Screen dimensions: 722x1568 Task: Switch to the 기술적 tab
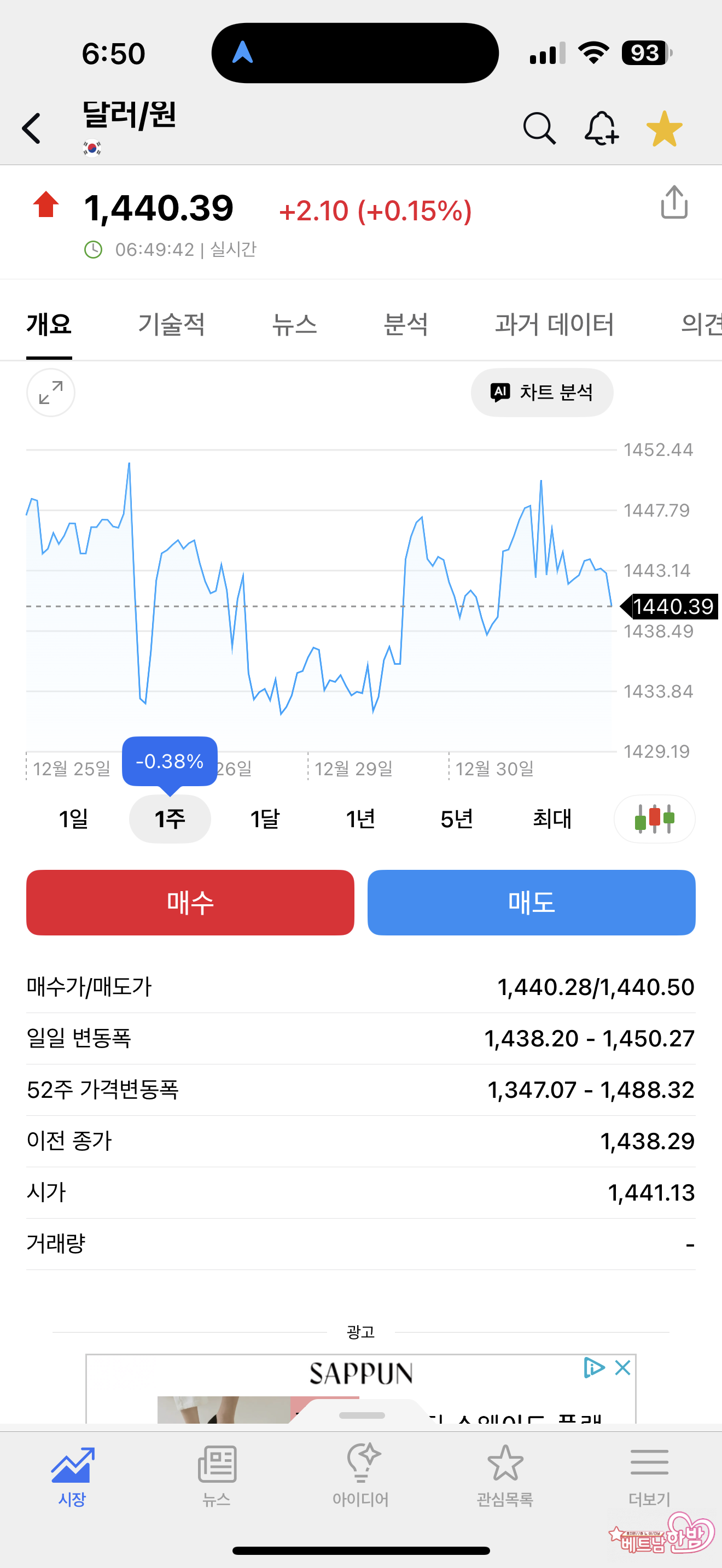coord(171,324)
